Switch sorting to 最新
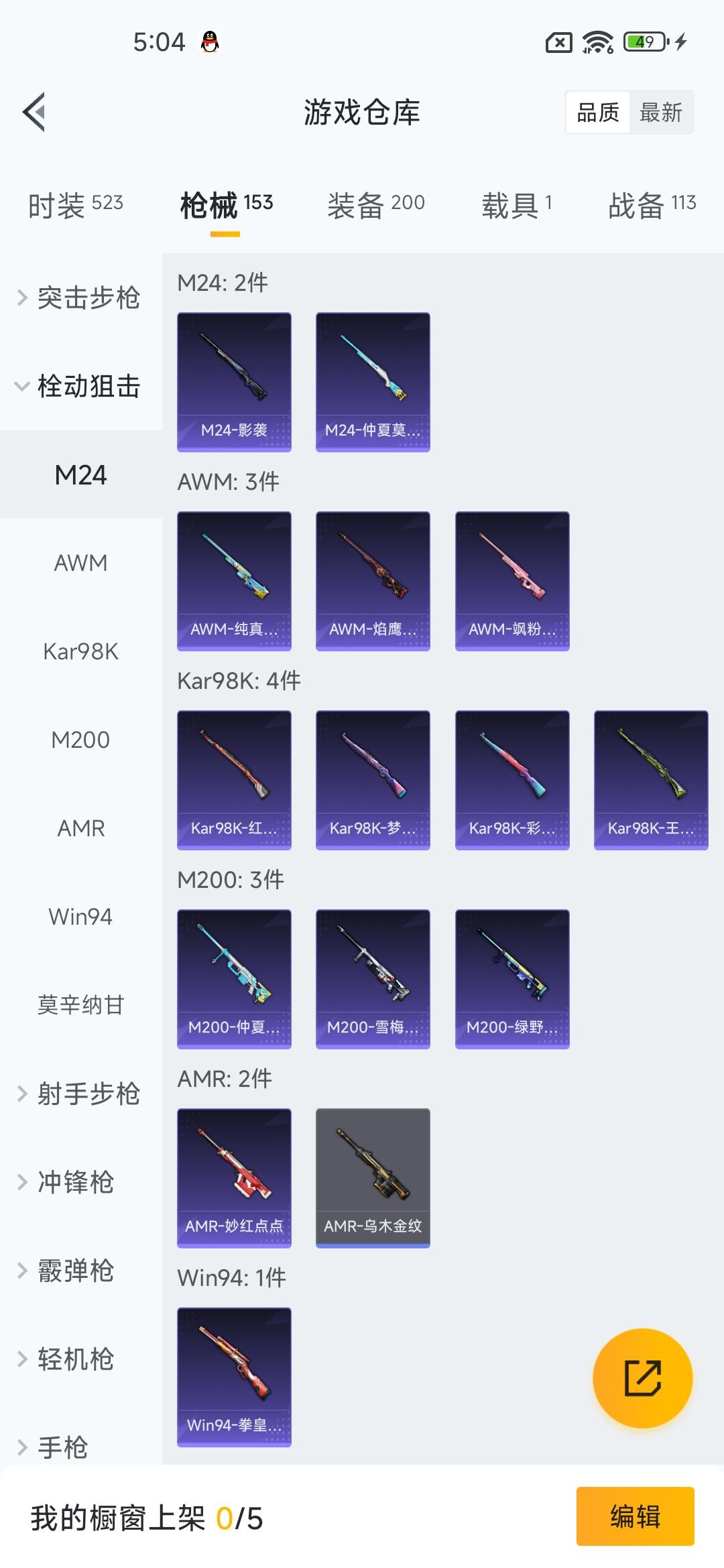The image size is (724, 1568). tap(660, 113)
